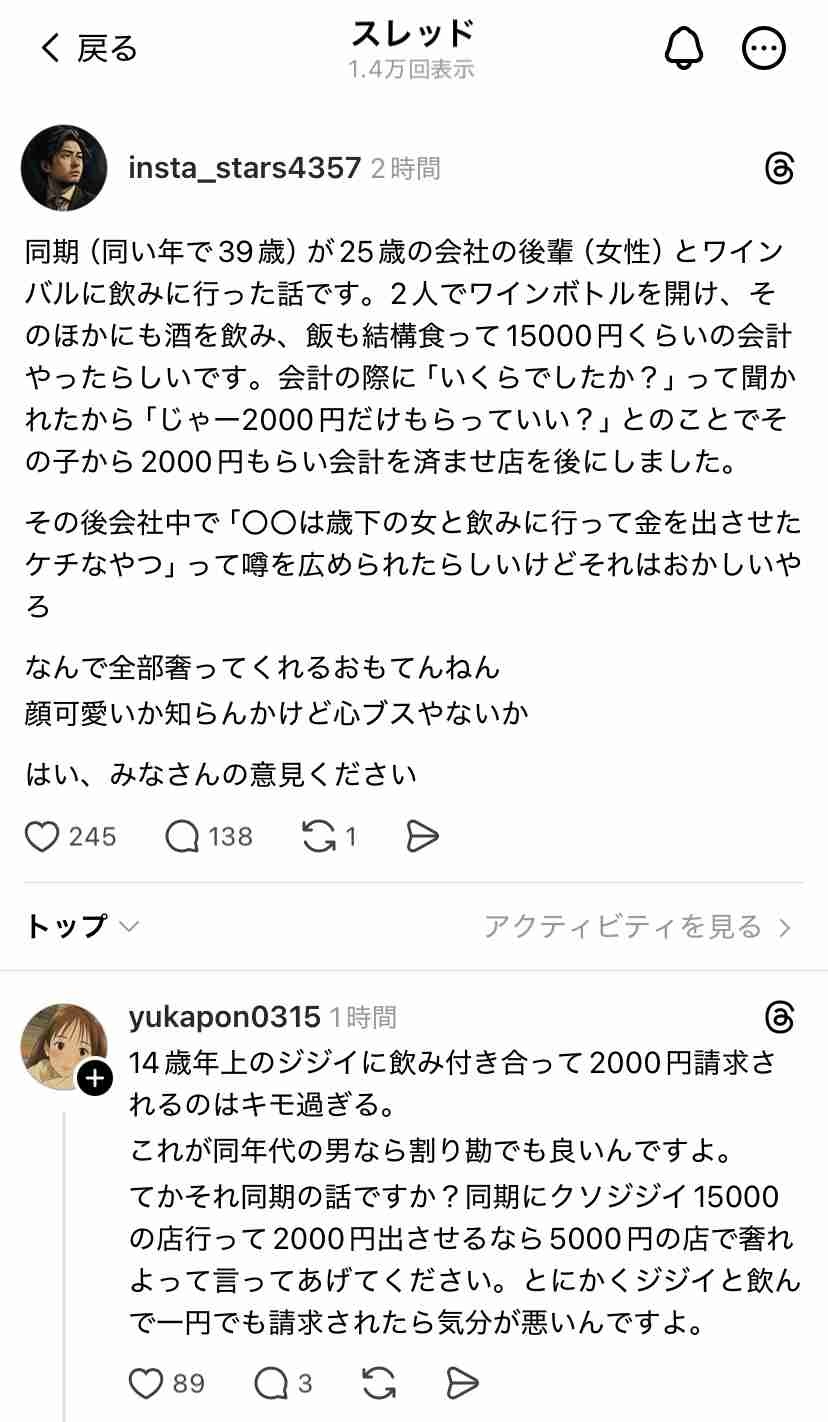Open the insta_stars4357 username link
Viewport: 828px width, 1422px height.
point(244,168)
